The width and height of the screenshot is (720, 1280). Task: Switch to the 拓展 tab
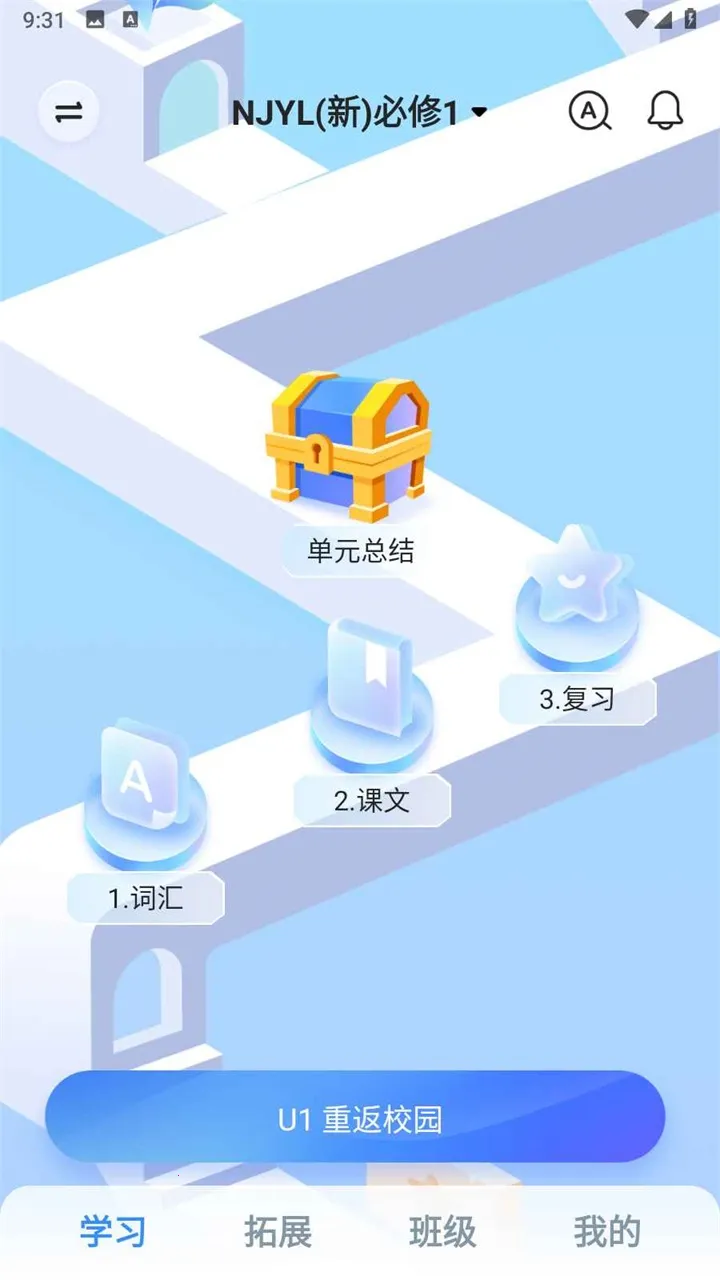(278, 1232)
